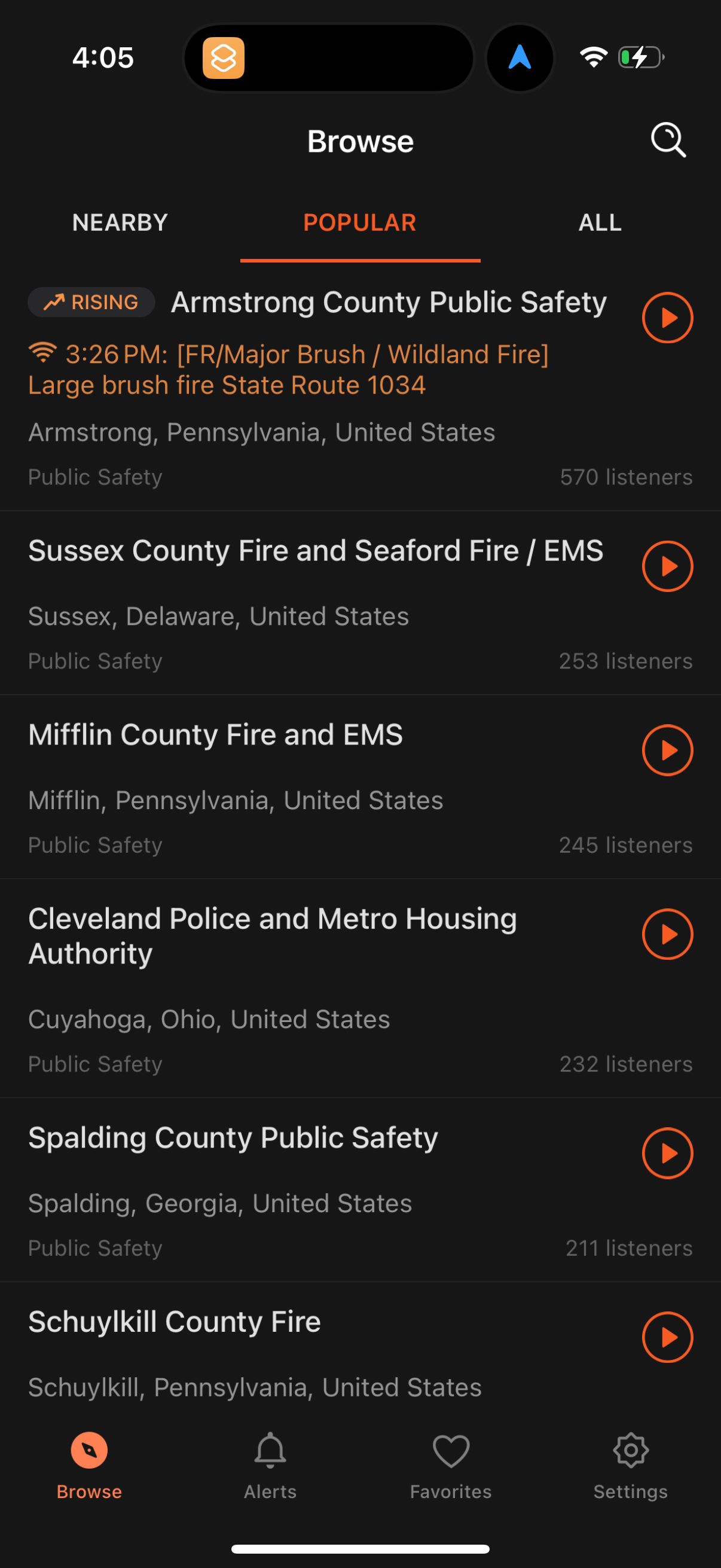This screenshot has height=1568, width=721.
Task: Play Mifflin County Fire and EMS
Action: coord(667,750)
